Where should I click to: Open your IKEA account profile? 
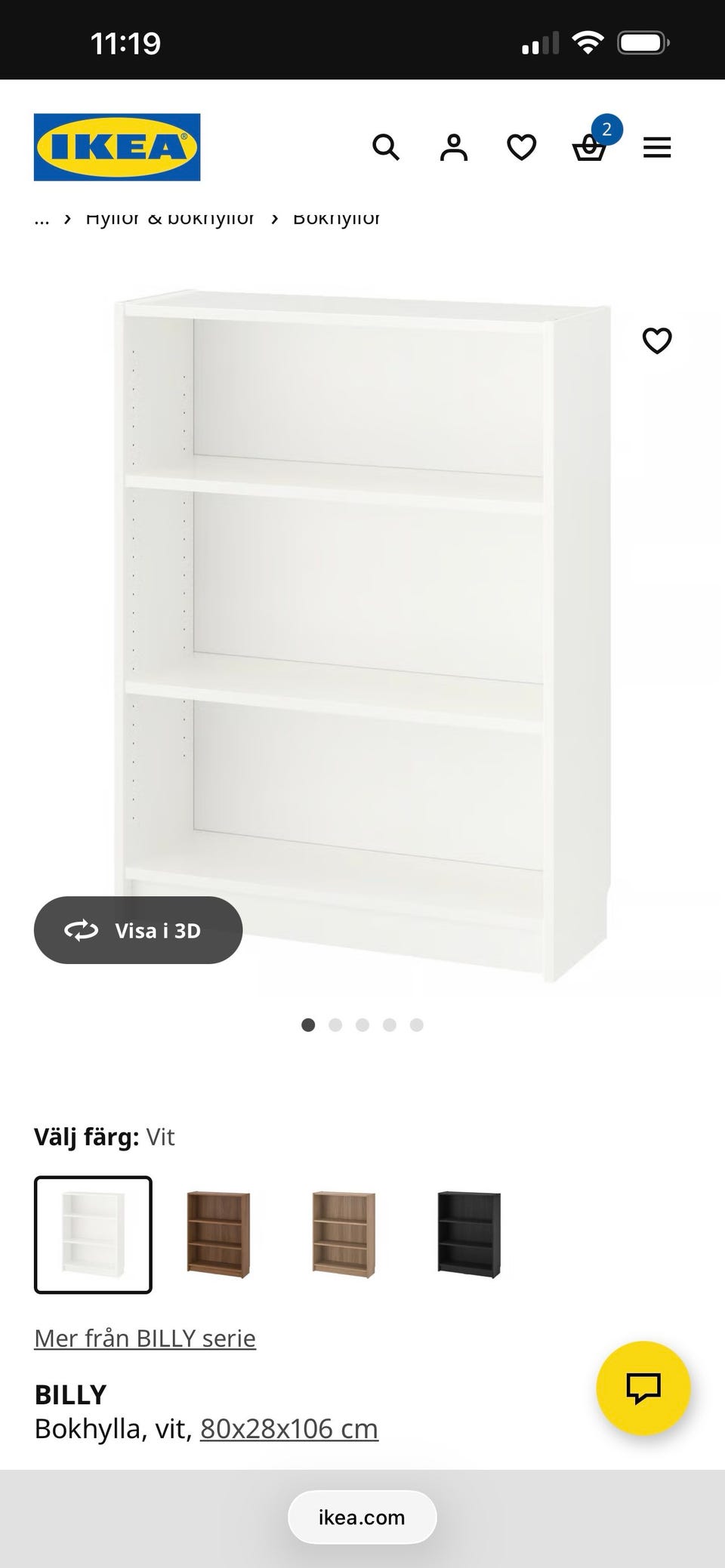[x=453, y=147]
